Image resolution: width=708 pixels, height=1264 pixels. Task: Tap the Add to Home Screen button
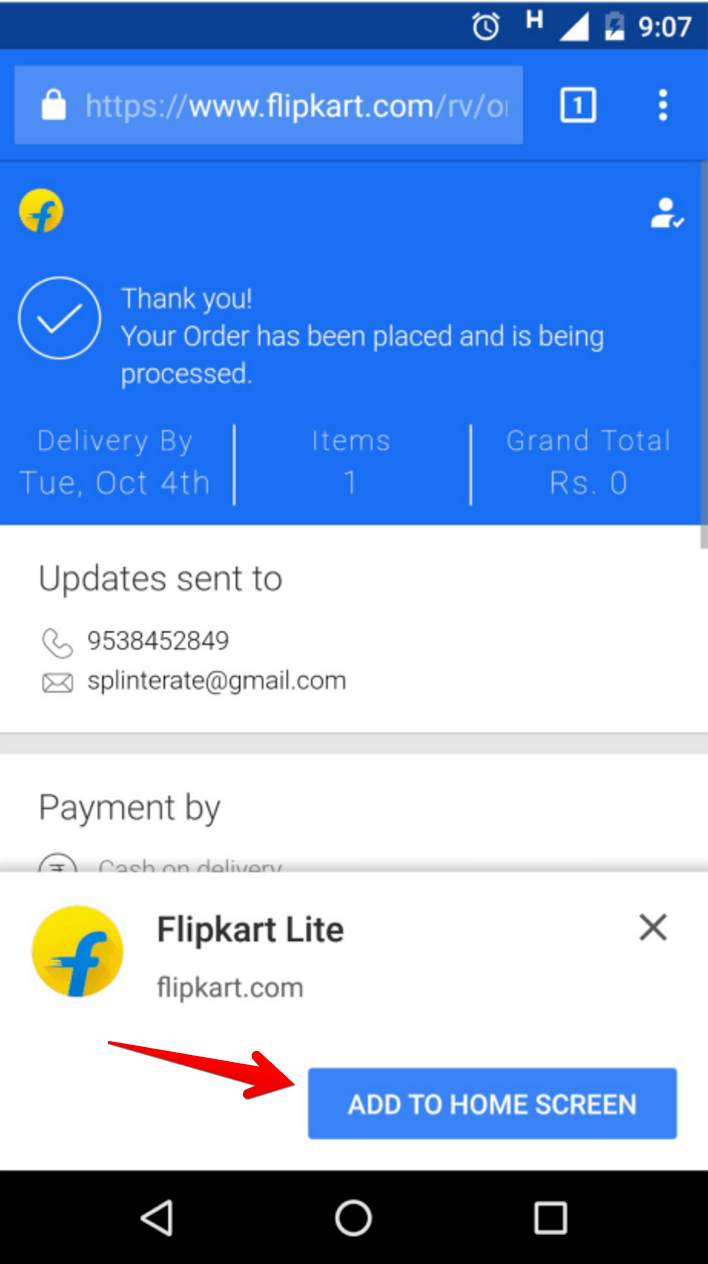[x=492, y=1104]
